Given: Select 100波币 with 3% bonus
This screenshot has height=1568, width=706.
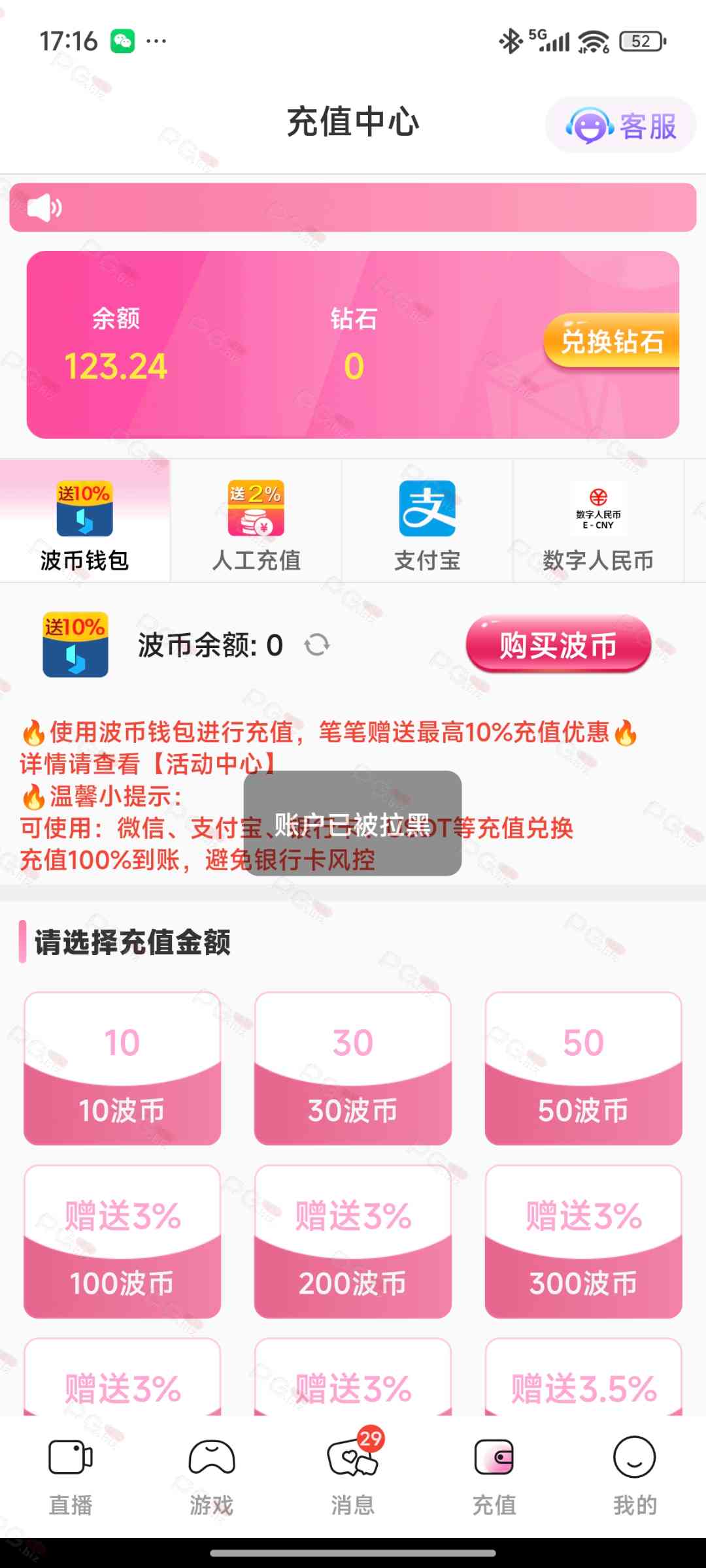Looking at the screenshot, I should click(122, 1241).
